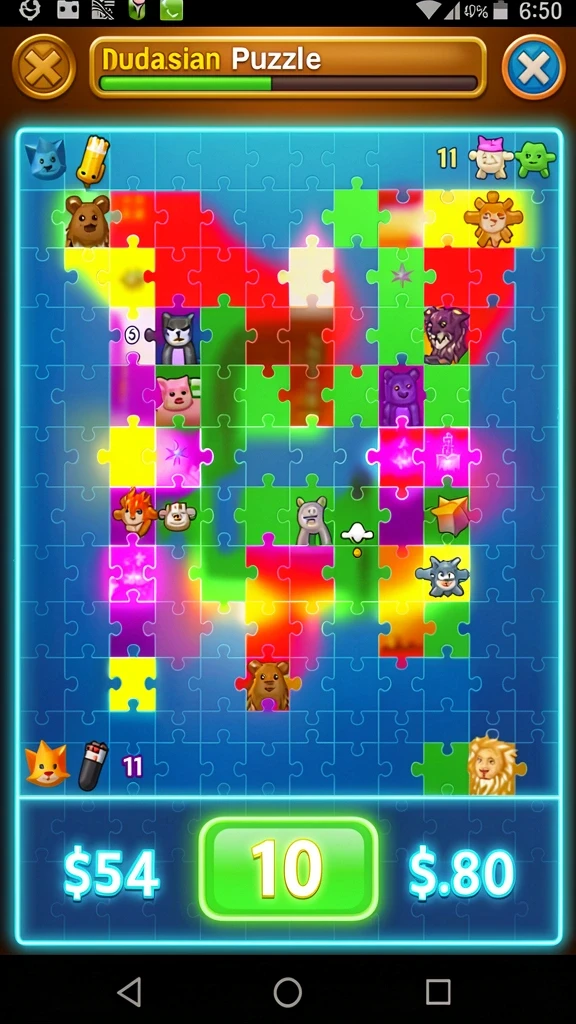The width and height of the screenshot is (576, 1024).
Task: Close the puzzle with the blue X
Action: 534,68
